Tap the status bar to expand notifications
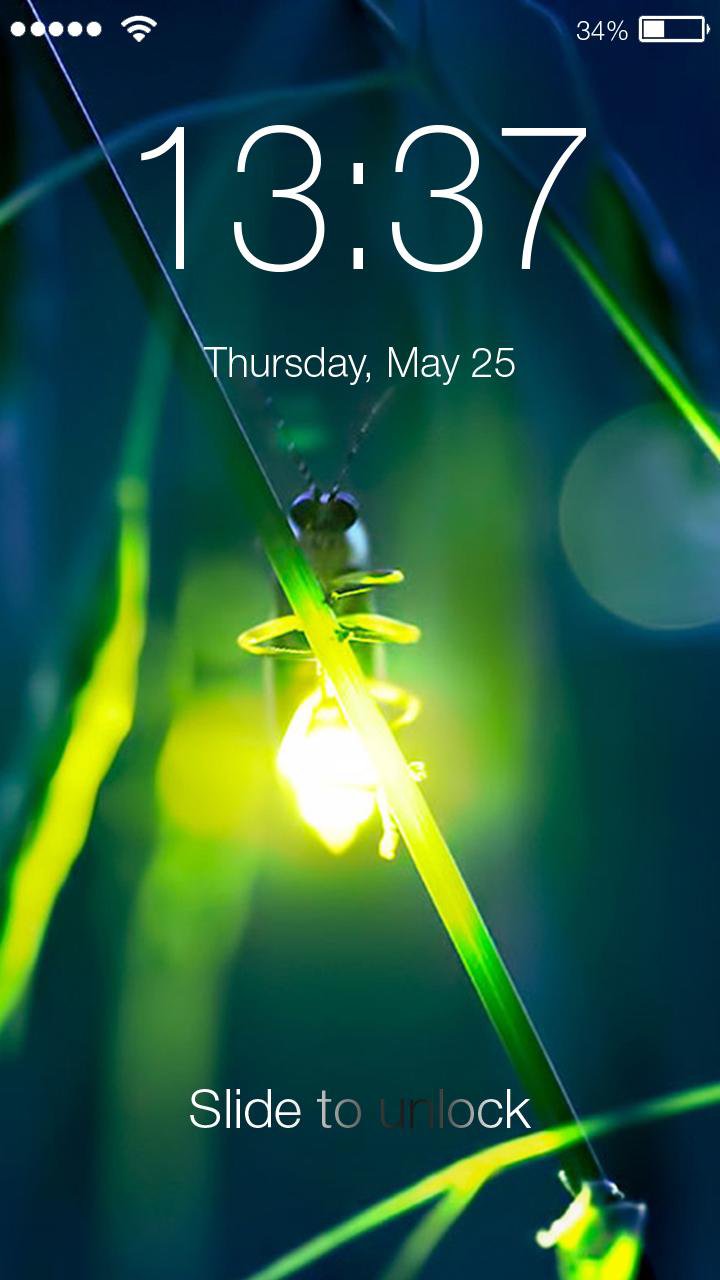Screen dimensions: 720x1280 360,28
